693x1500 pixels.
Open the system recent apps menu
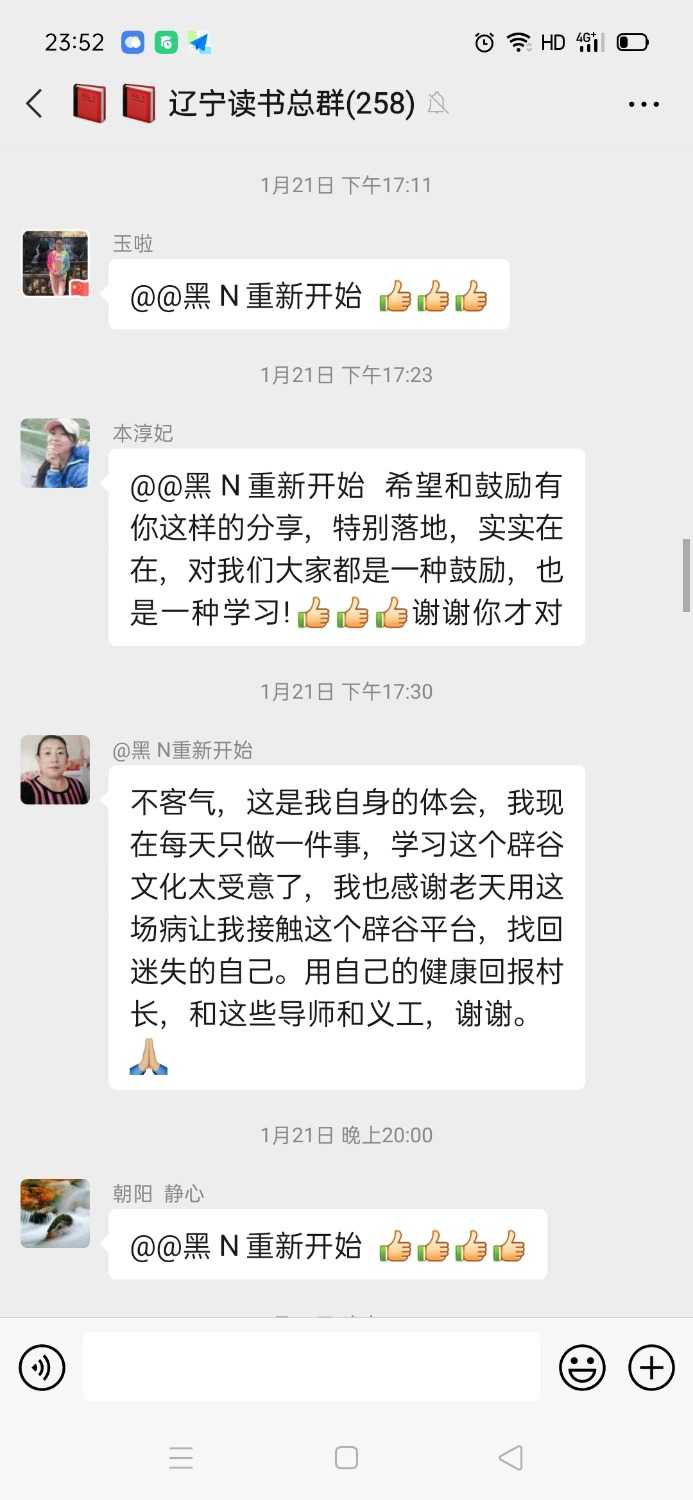click(x=181, y=1458)
